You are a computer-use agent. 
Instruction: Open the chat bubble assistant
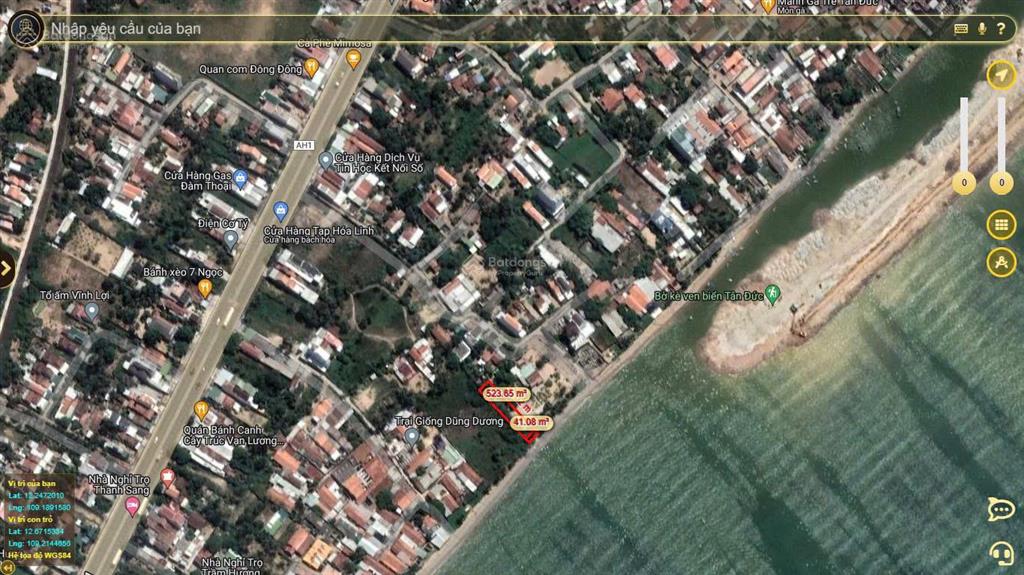coord(1001,509)
